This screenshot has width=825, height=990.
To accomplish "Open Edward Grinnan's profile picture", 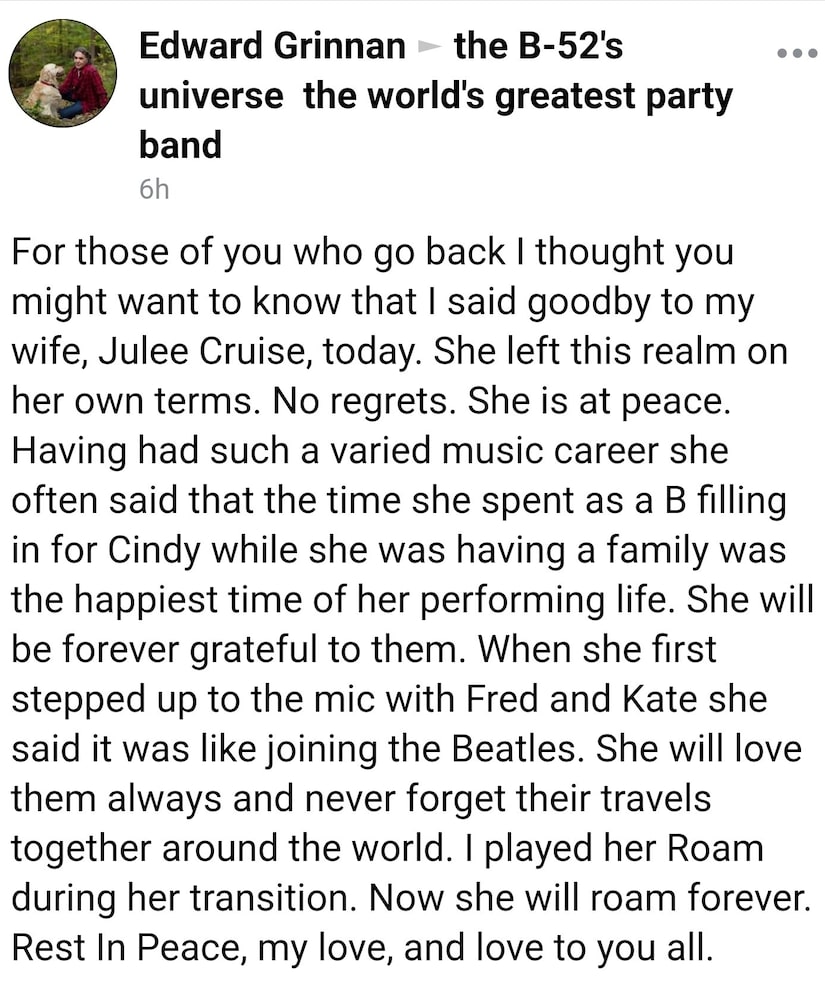I will click(x=63, y=73).
